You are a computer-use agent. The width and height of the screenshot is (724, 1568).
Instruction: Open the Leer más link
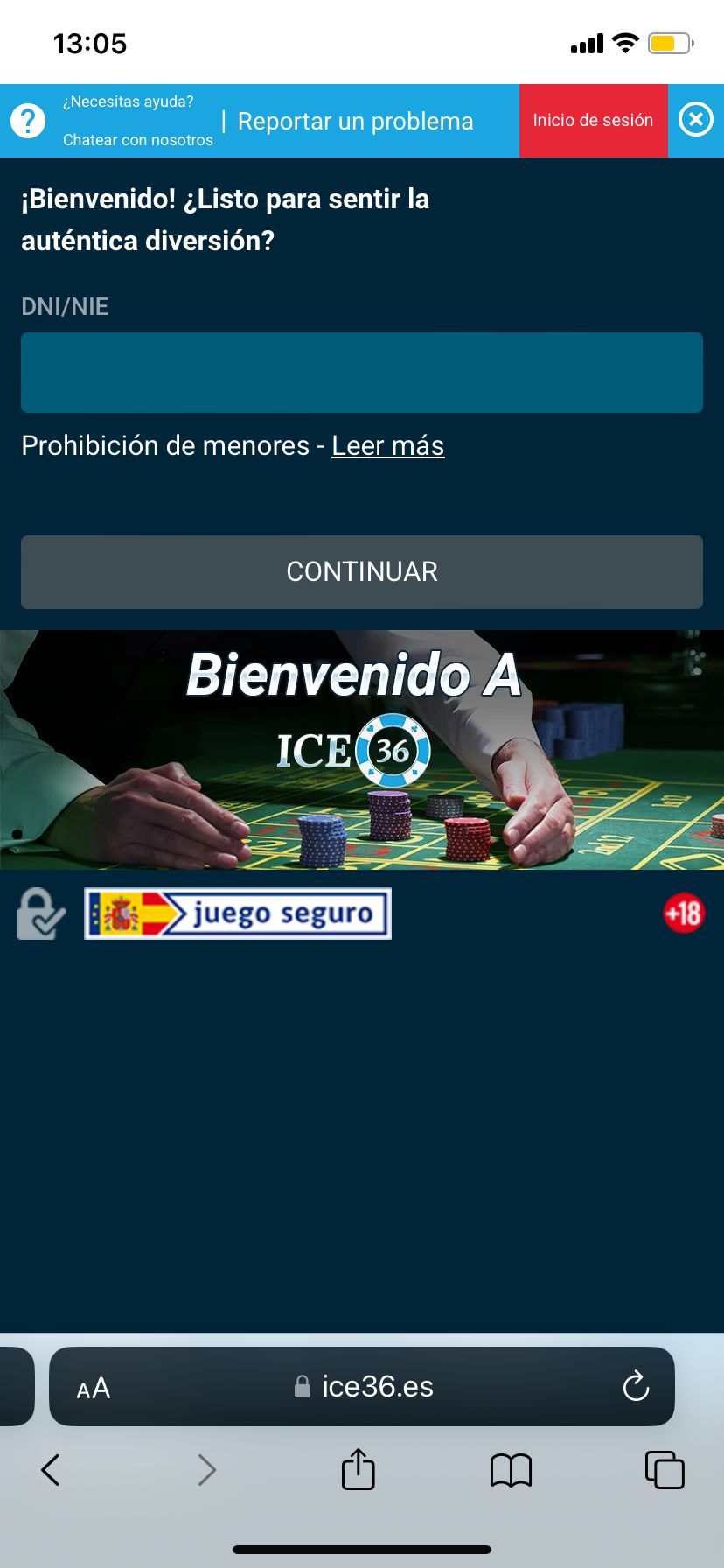coord(387,446)
